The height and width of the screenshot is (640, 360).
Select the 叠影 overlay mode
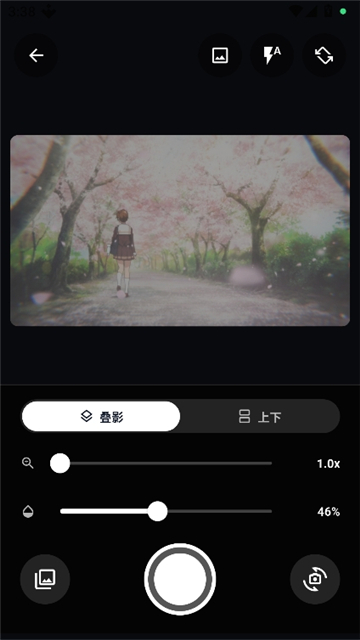tap(101, 416)
